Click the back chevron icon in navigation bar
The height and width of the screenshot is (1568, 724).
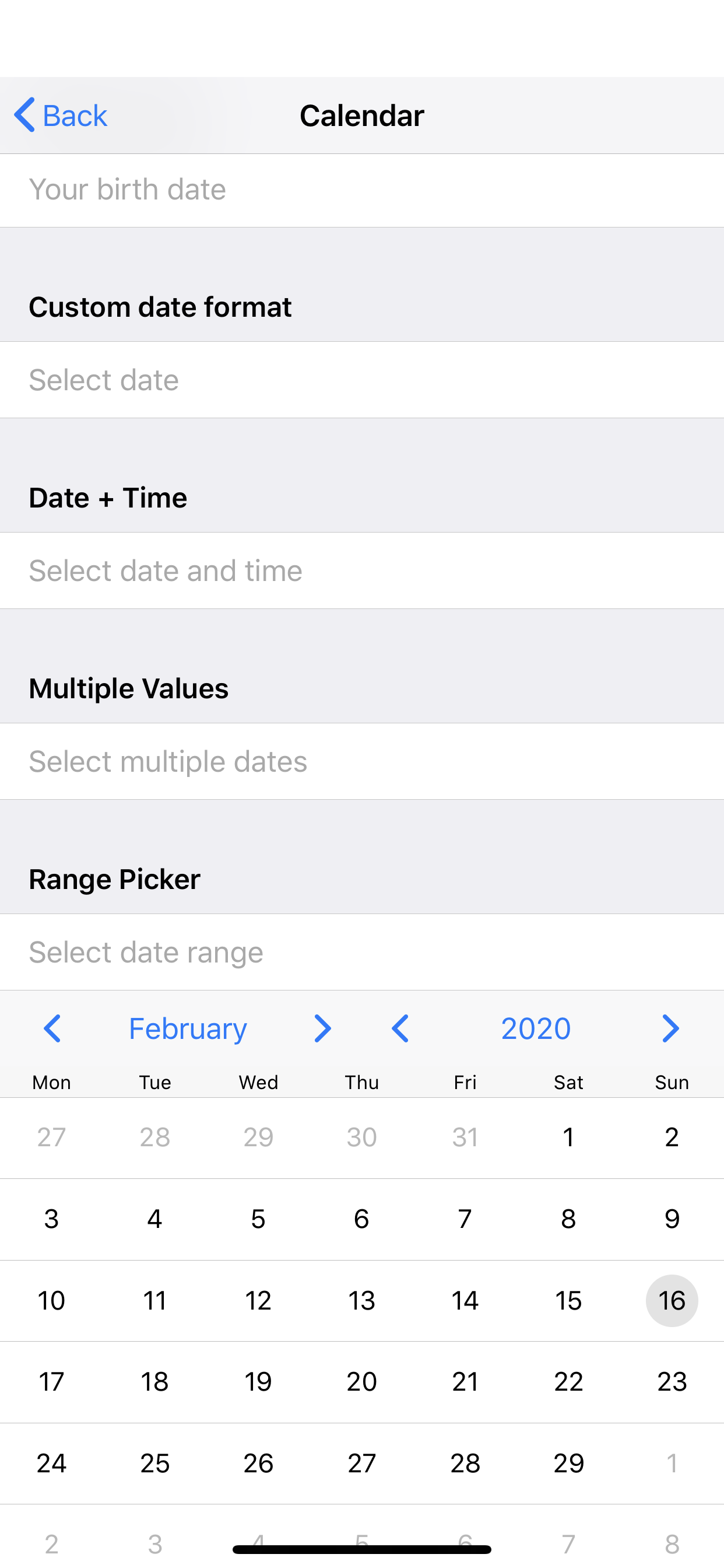pos(24,115)
